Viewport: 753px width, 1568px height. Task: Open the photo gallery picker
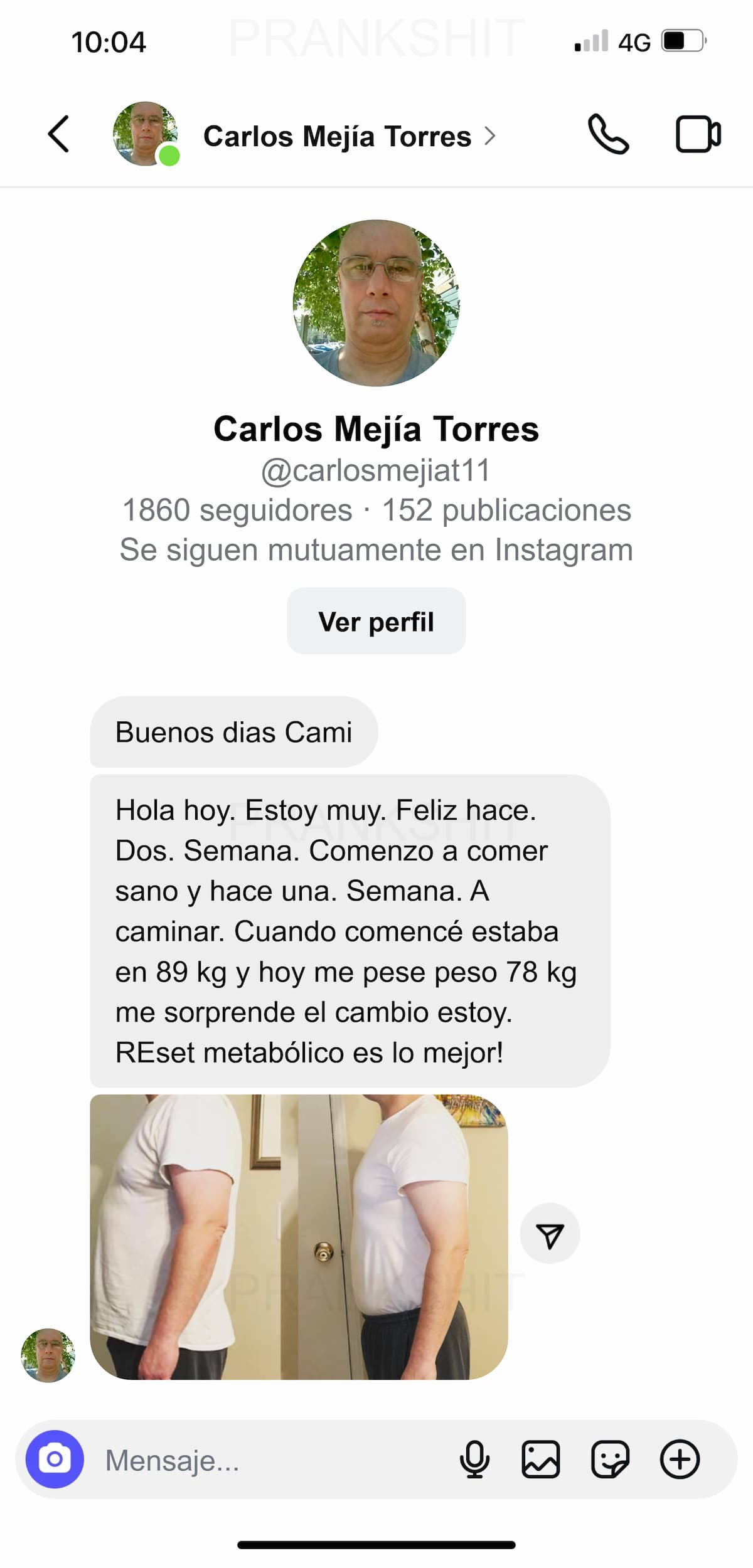coord(540,1459)
